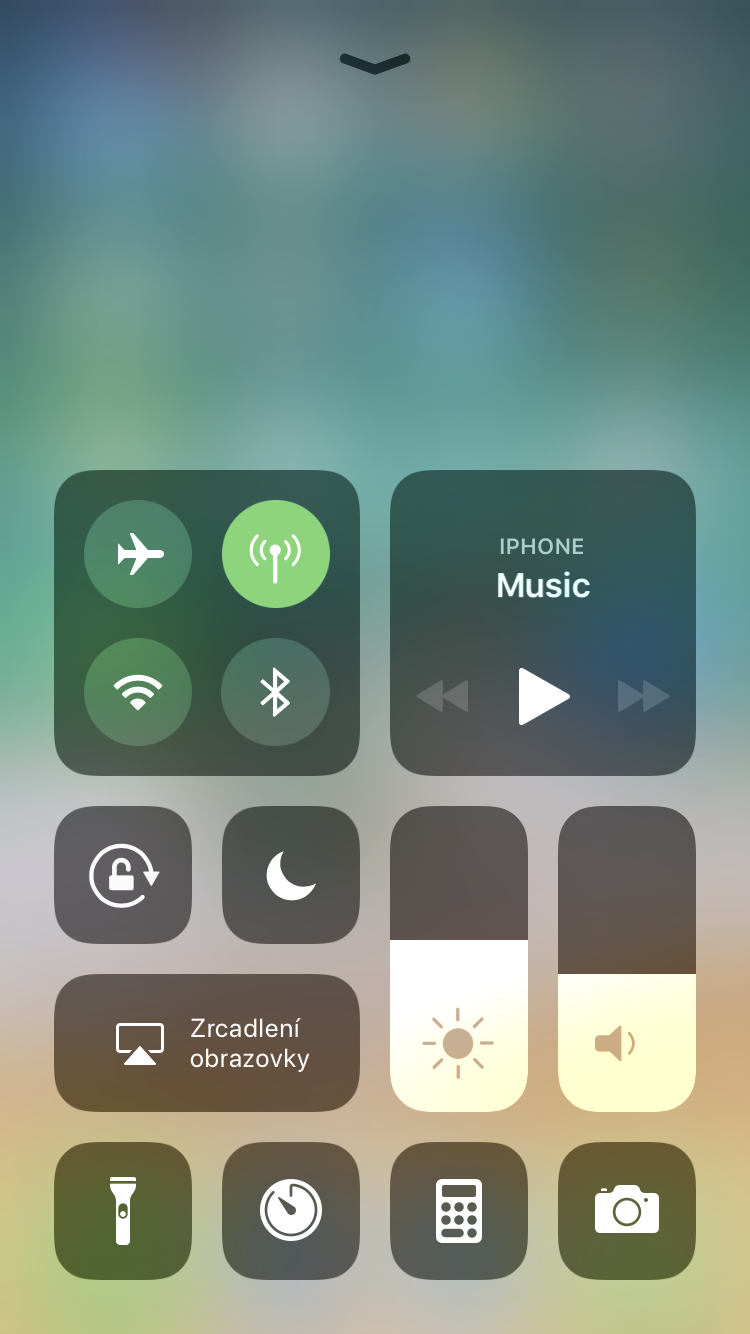
Task: Turn off cellular data
Action: pos(276,554)
